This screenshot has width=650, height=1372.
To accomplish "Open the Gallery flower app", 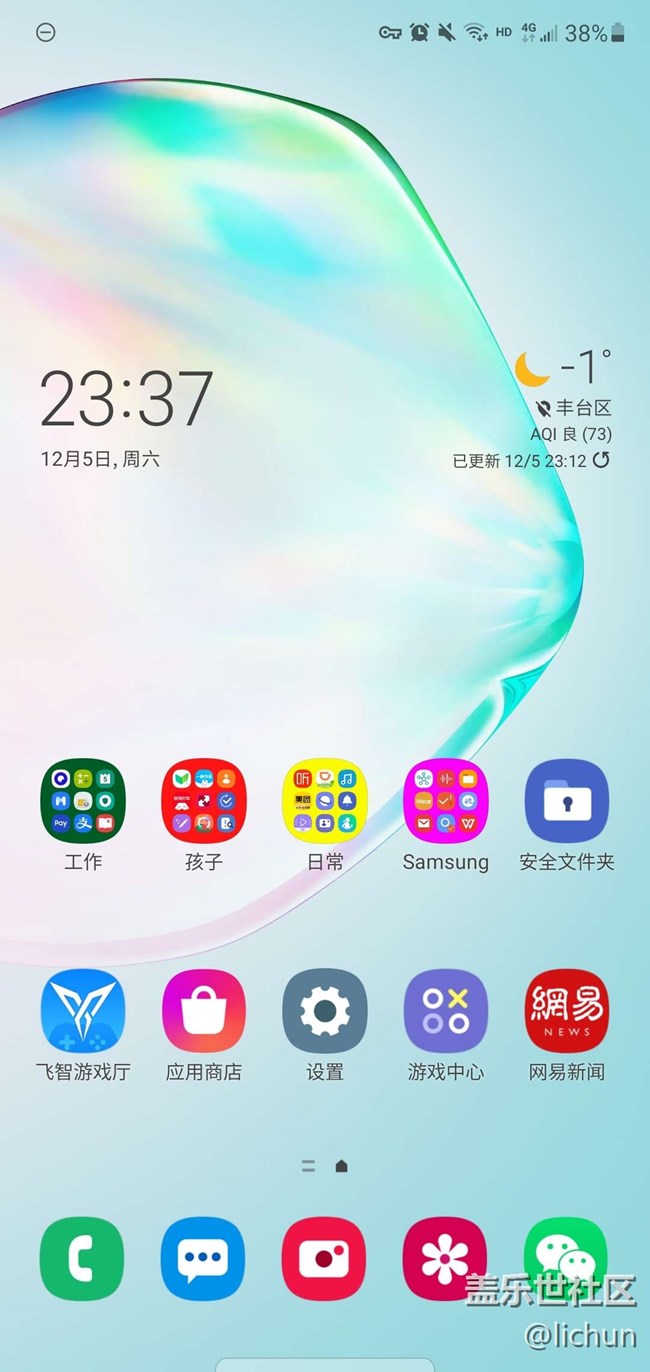I will click(446, 1258).
